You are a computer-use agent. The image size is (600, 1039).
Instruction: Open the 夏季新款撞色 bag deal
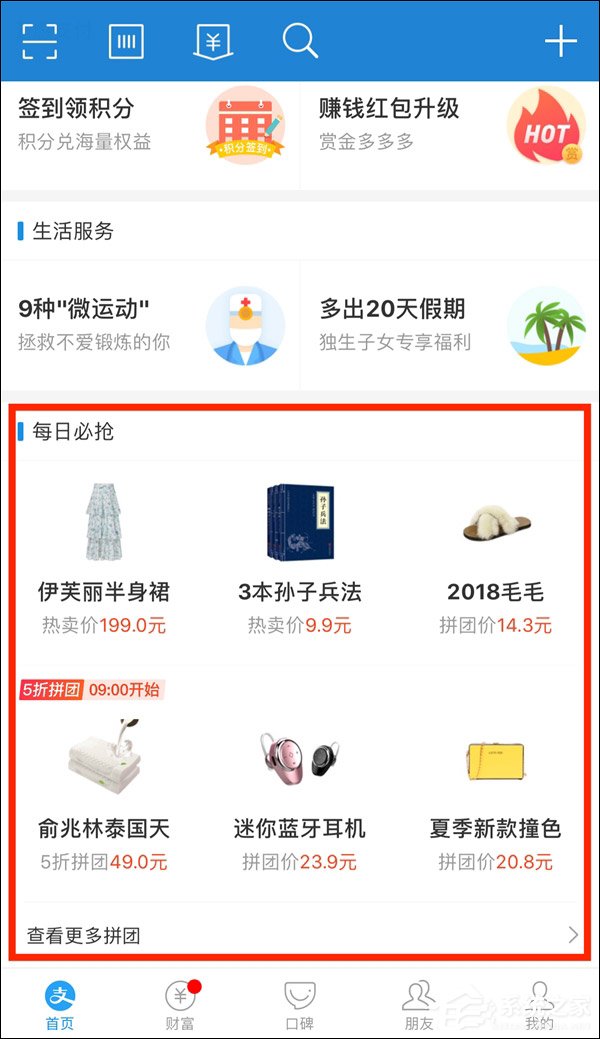click(496, 794)
